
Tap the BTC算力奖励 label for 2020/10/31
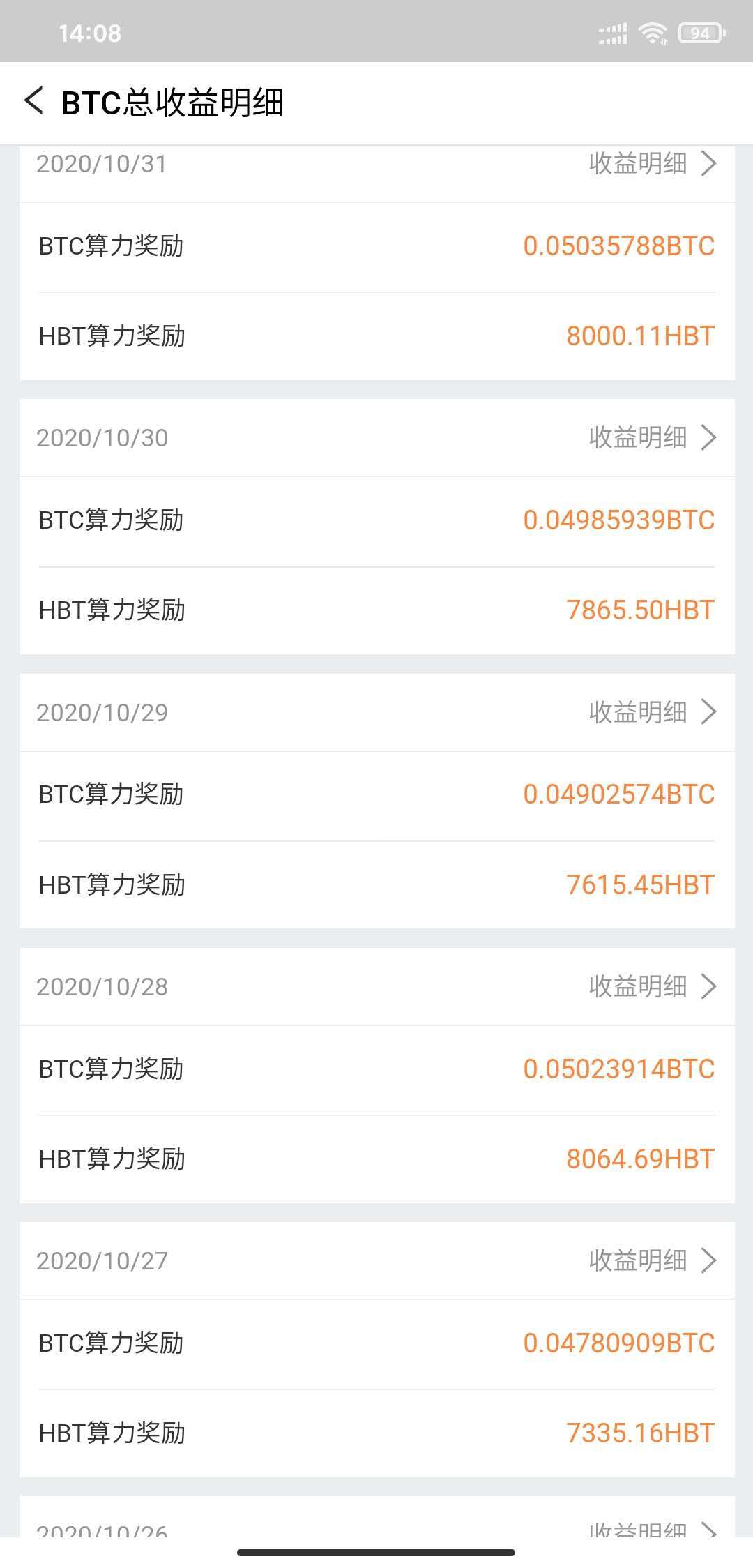click(x=112, y=246)
